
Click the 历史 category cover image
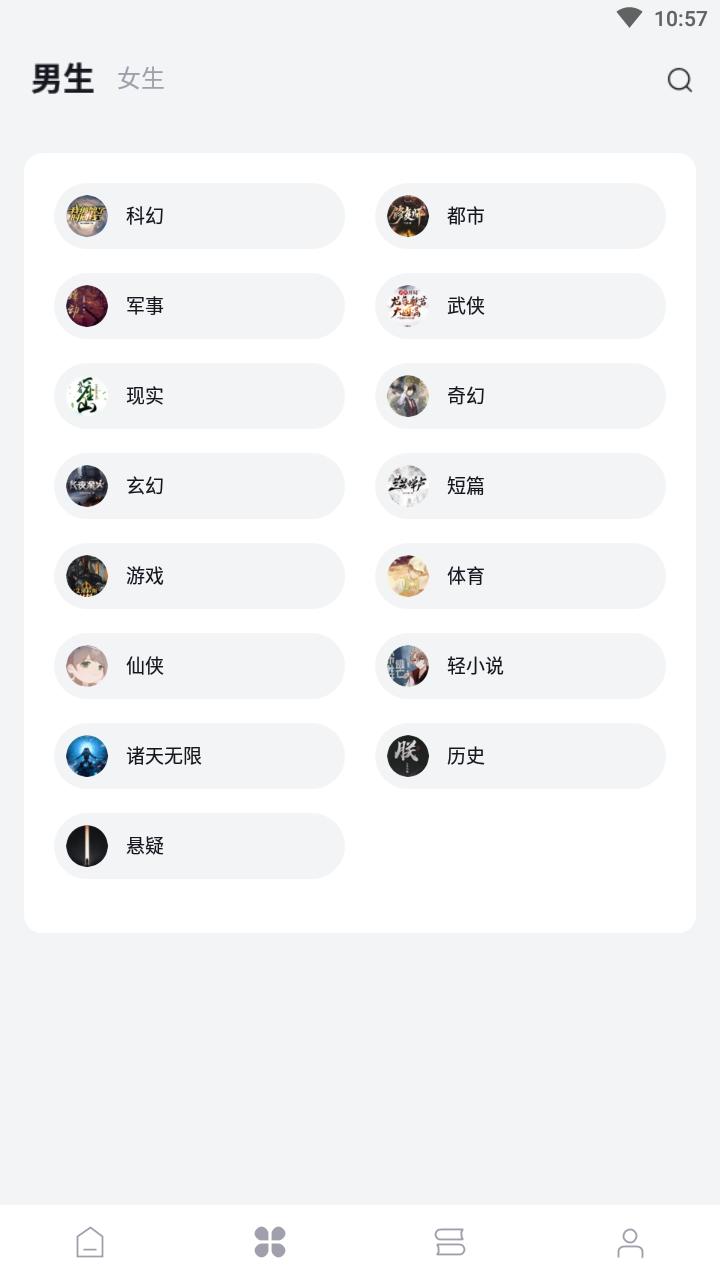pyautogui.click(x=407, y=756)
